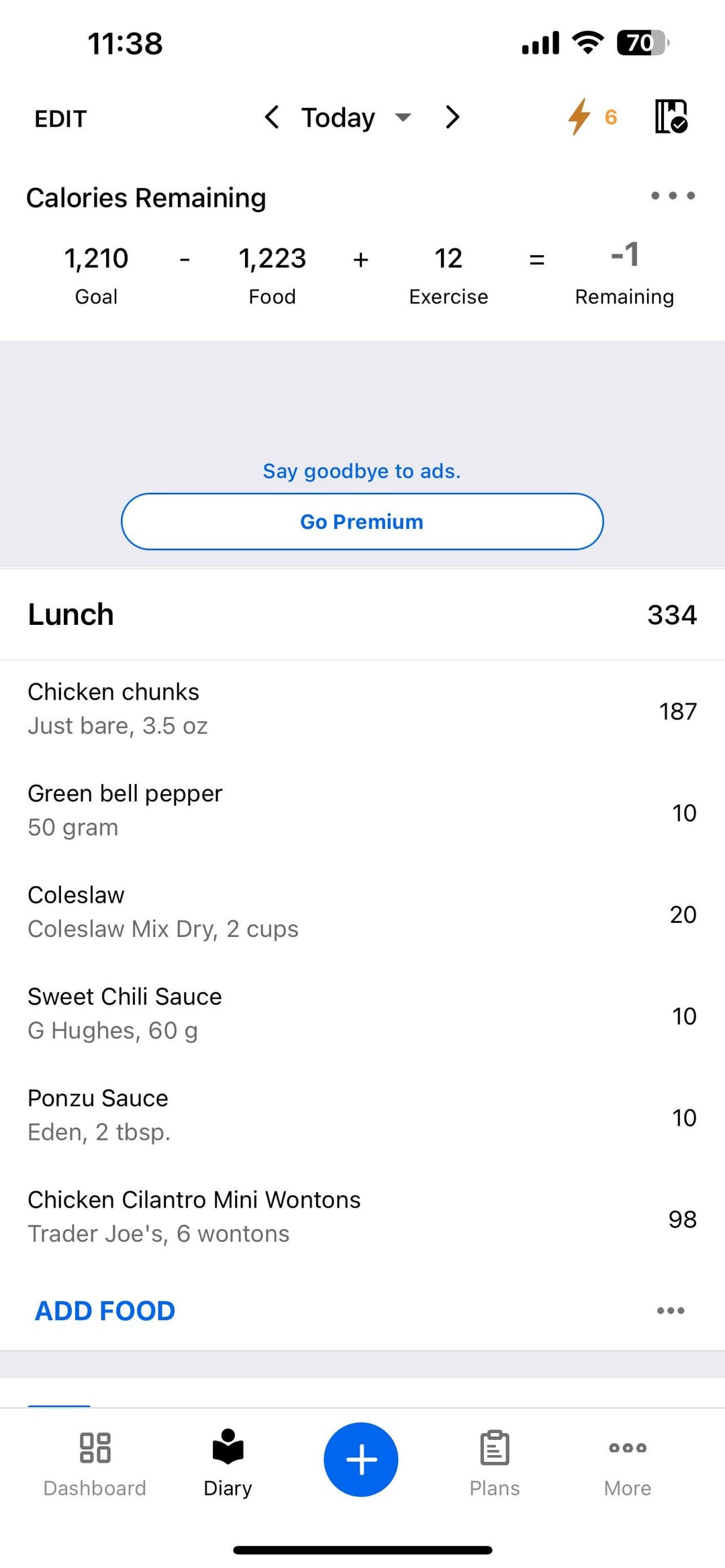Open the Coleslaw entry

(362, 913)
